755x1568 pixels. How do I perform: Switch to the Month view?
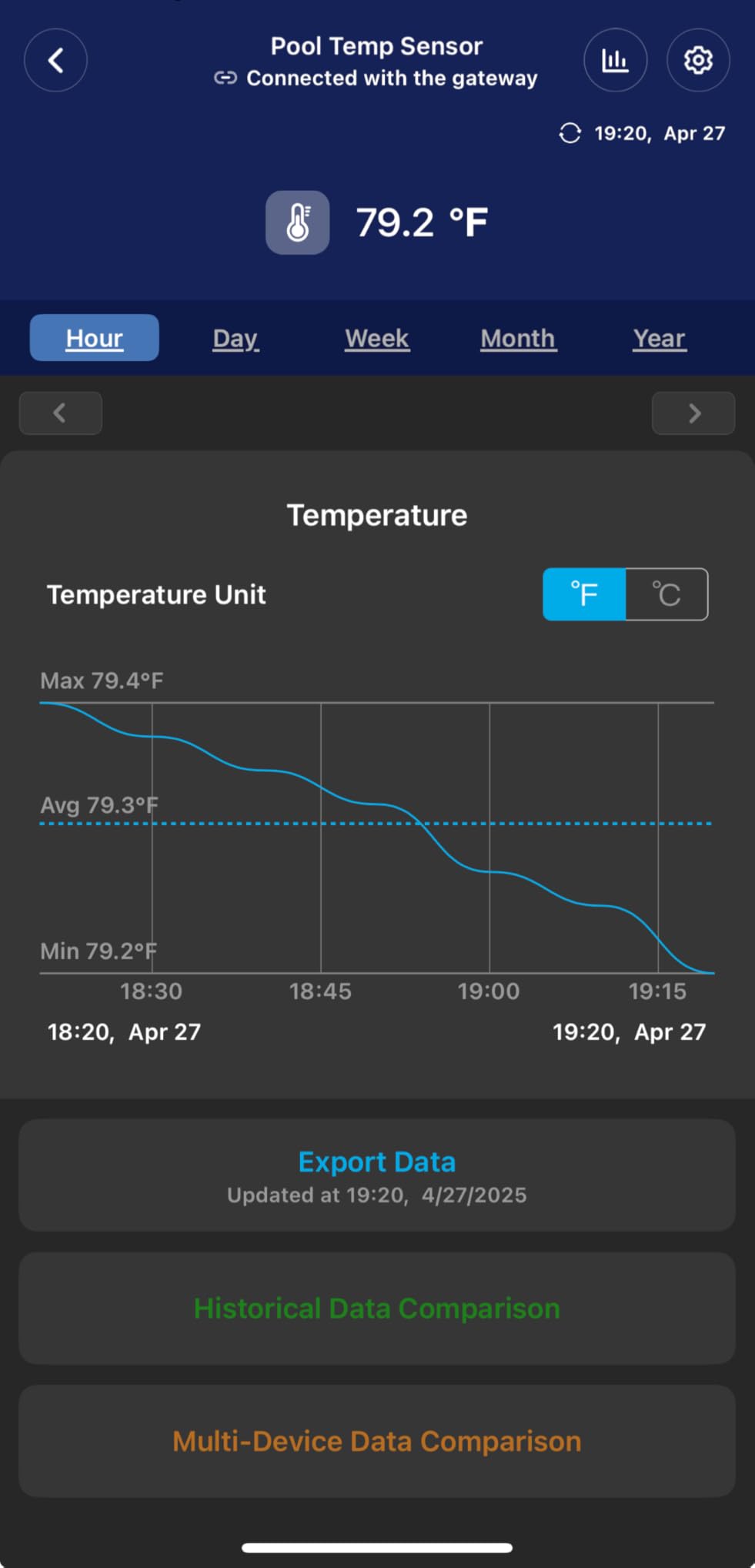pyautogui.click(x=518, y=338)
